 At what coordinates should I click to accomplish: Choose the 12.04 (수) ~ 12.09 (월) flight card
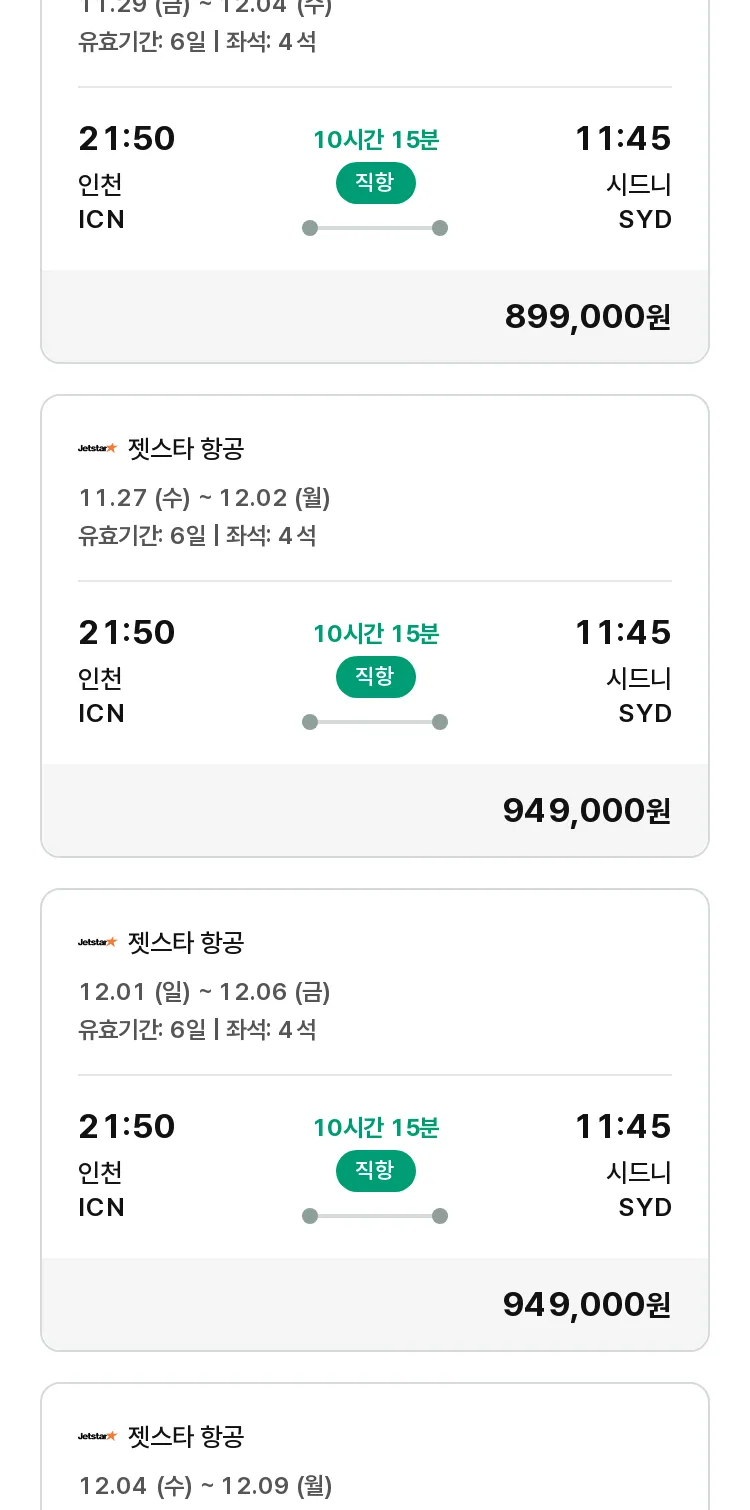[375, 1446]
